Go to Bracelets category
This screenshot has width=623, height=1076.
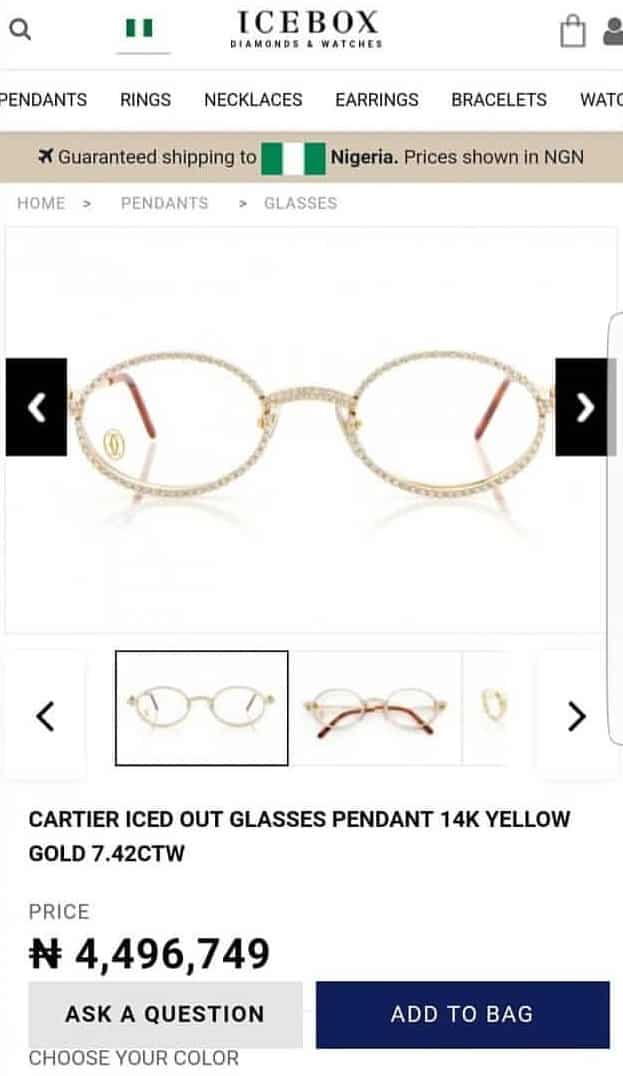(498, 100)
